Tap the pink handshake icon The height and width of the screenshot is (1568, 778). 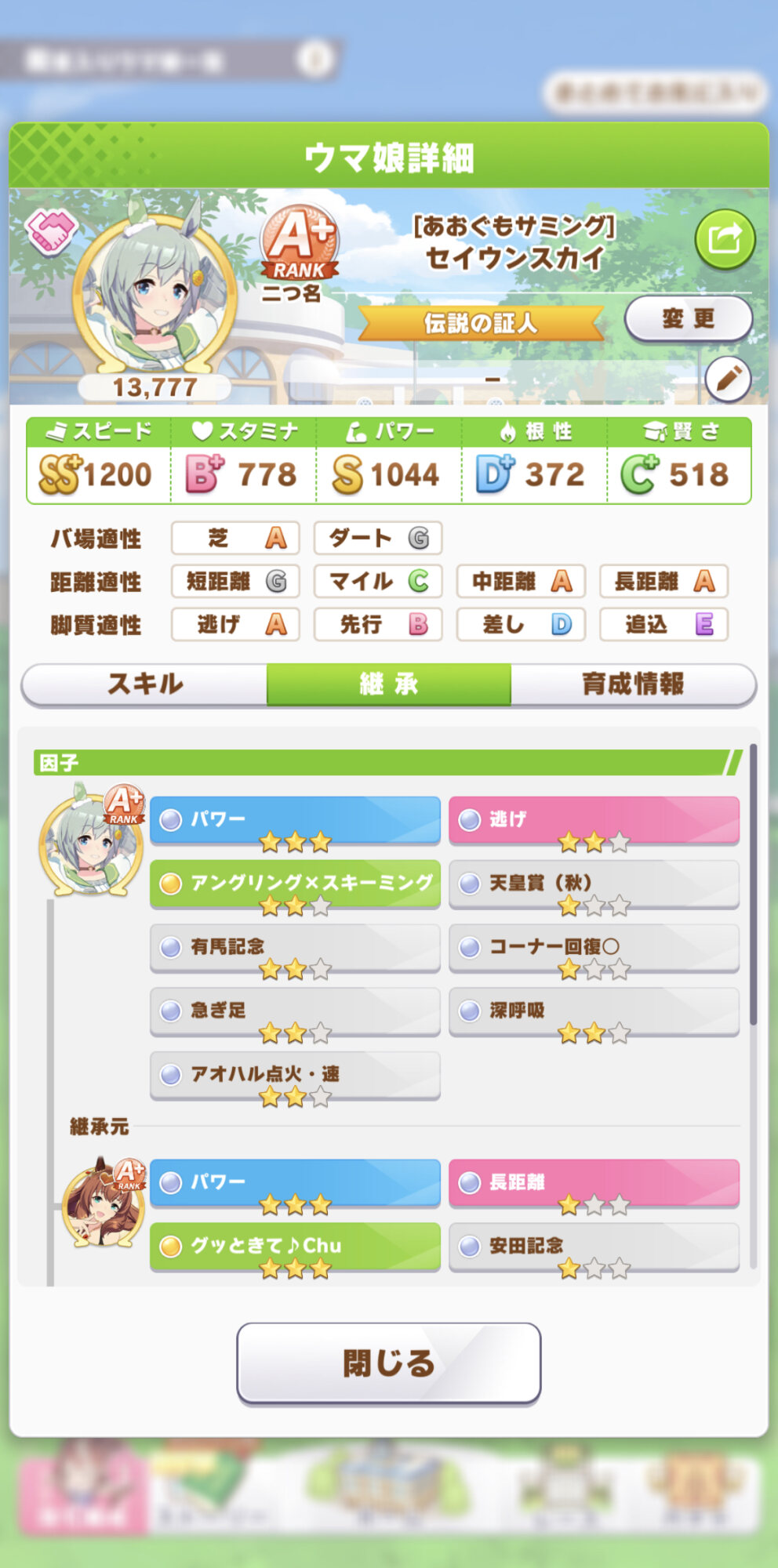coord(52,231)
